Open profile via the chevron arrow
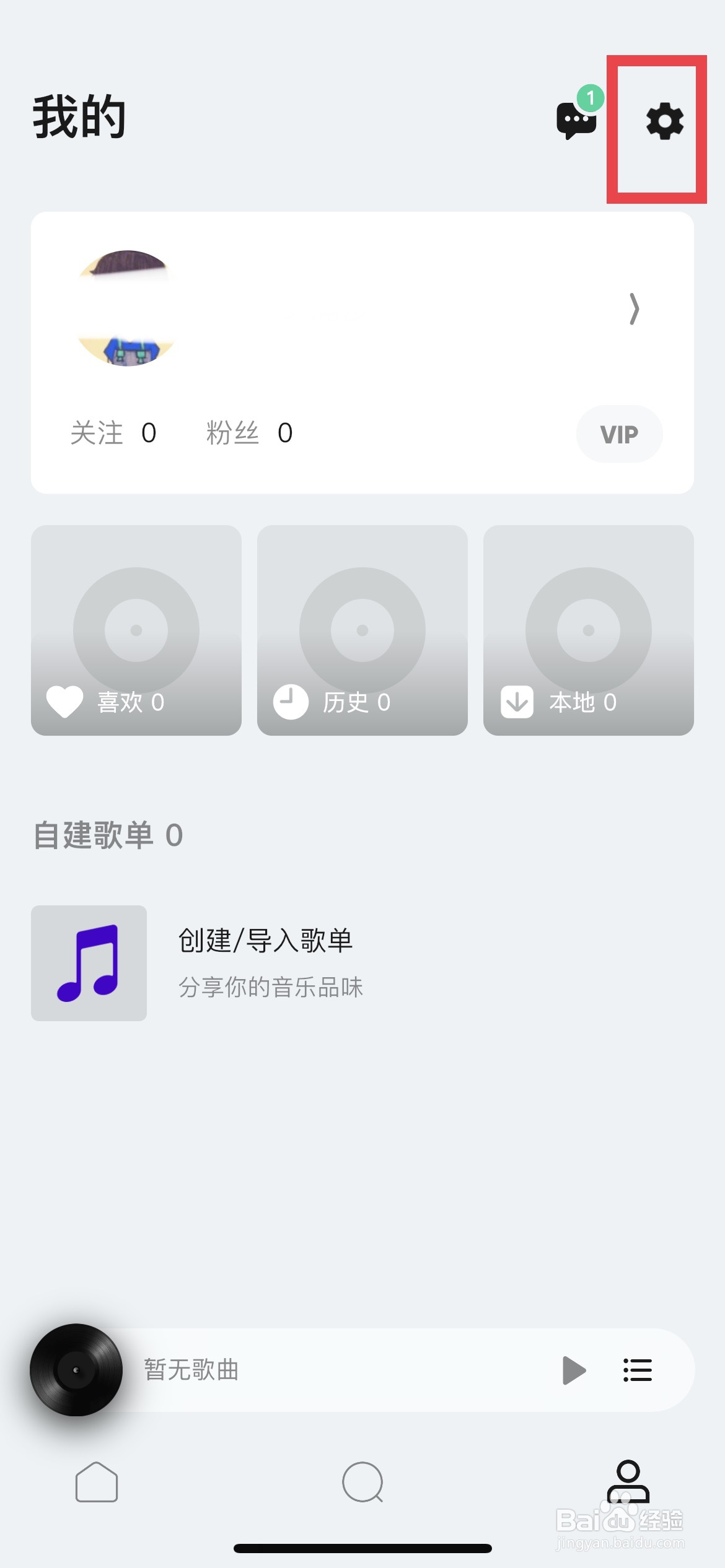 tap(634, 308)
